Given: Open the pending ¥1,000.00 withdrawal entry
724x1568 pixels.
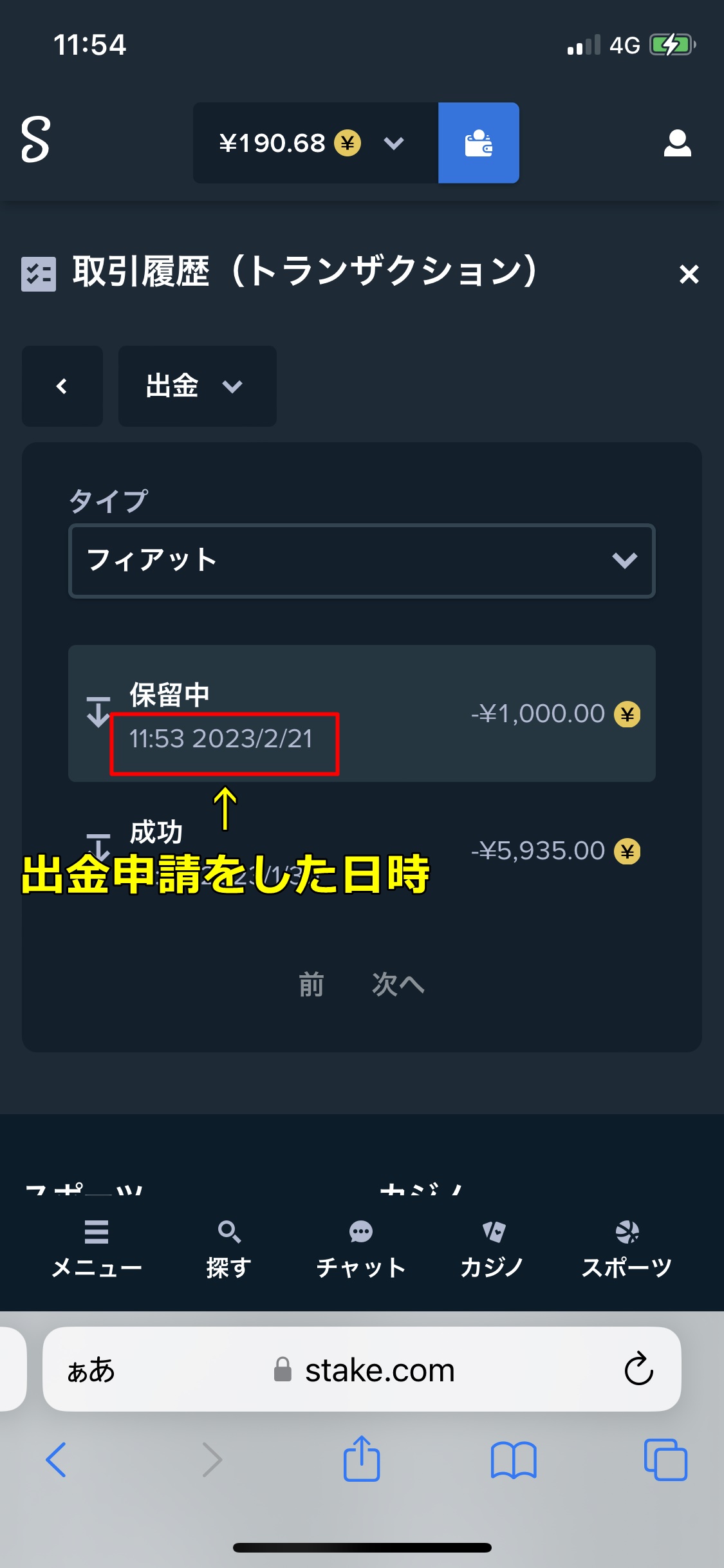Looking at the screenshot, I should click(362, 714).
